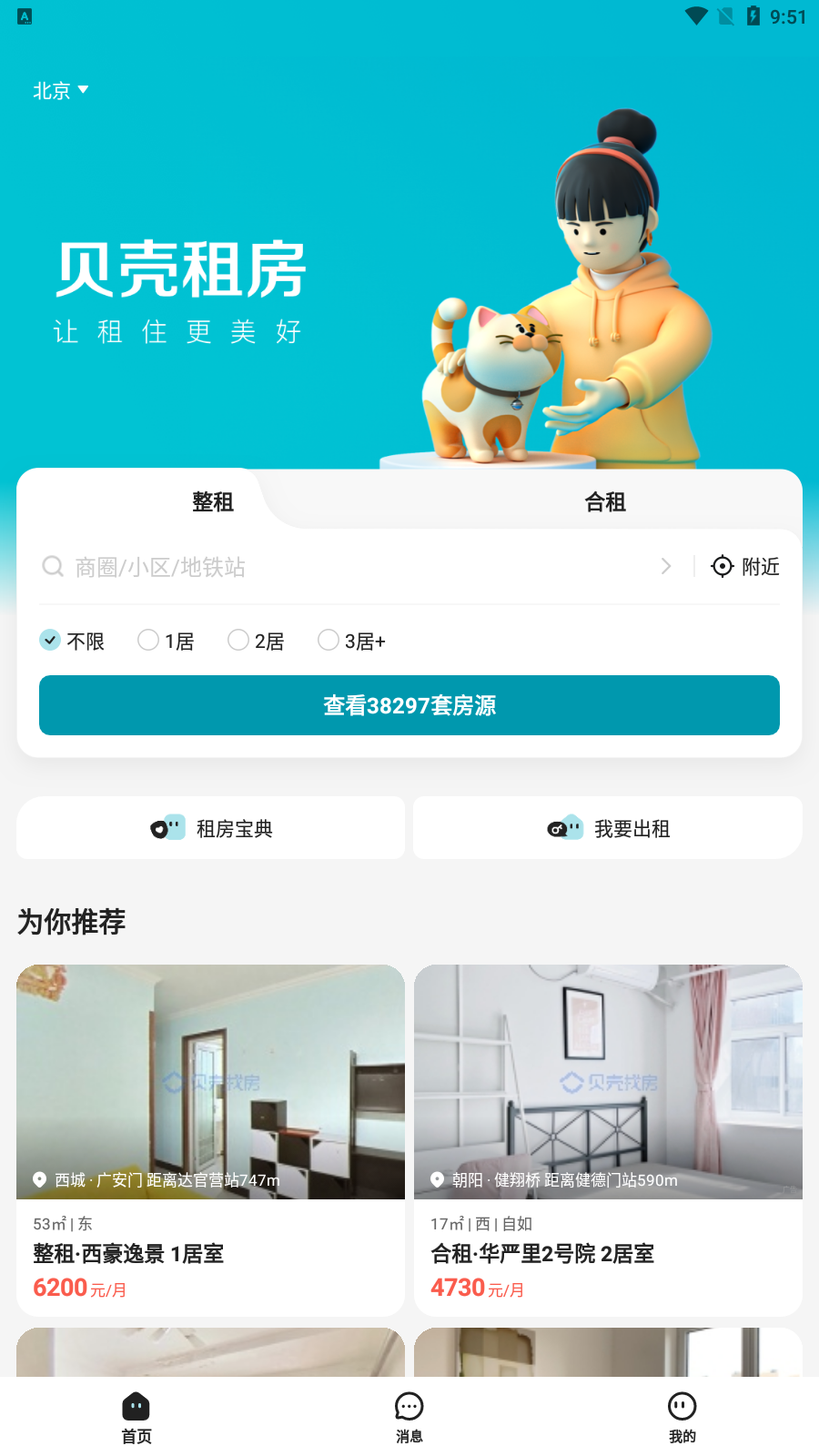Viewport: 819px width, 1456px height.
Task: Open the 西豪逸景 1居室 listing
Action: pos(211,1140)
